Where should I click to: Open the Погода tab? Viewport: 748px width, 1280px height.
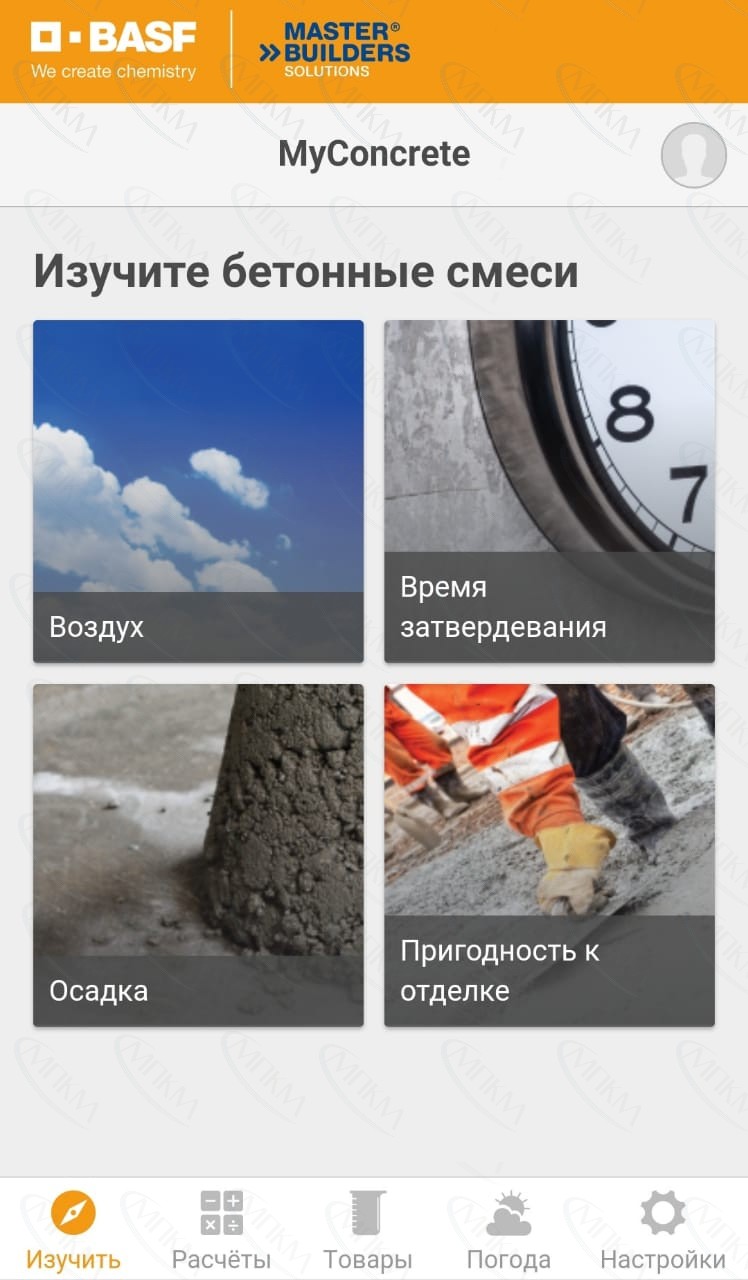(x=508, y=1229)
